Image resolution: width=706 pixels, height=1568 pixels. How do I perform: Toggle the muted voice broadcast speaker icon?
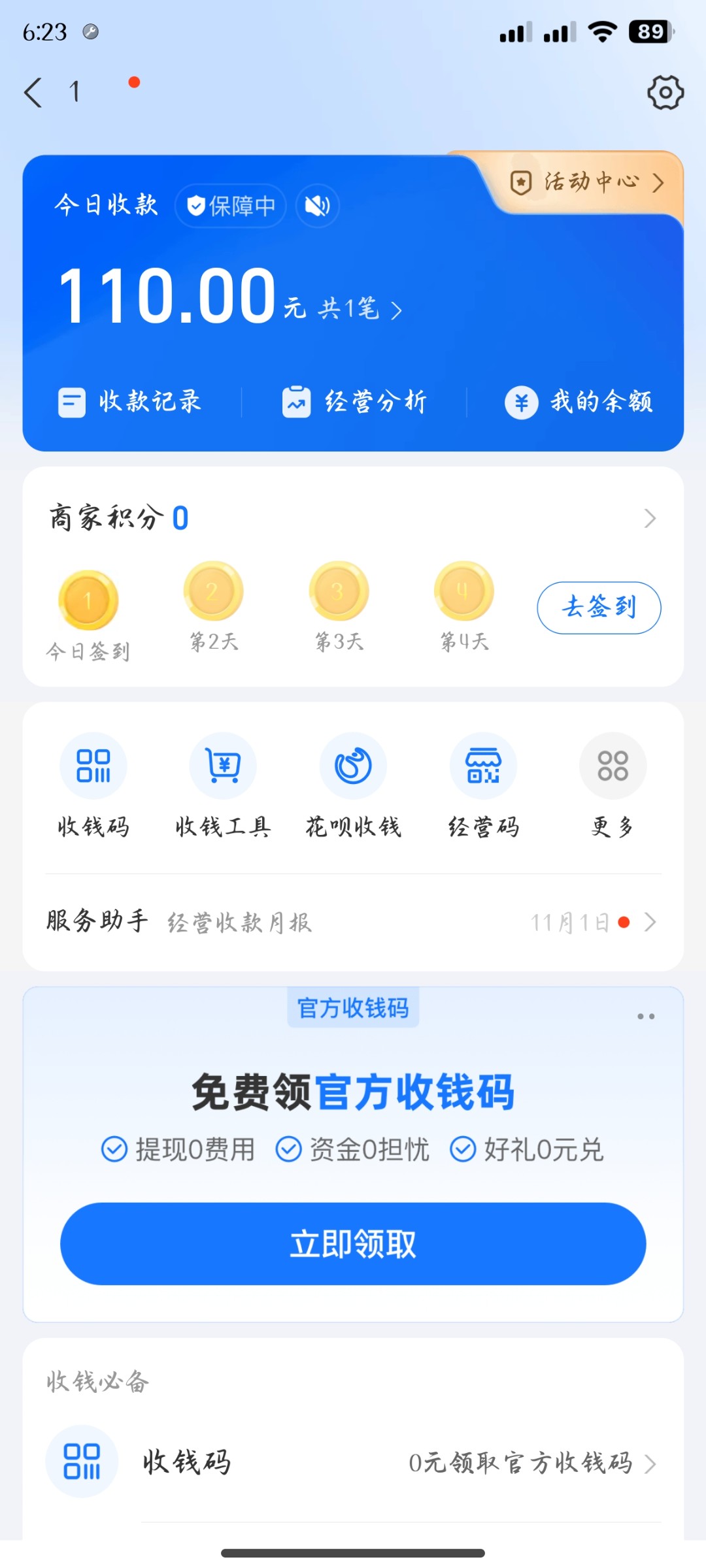coord(318,206)
